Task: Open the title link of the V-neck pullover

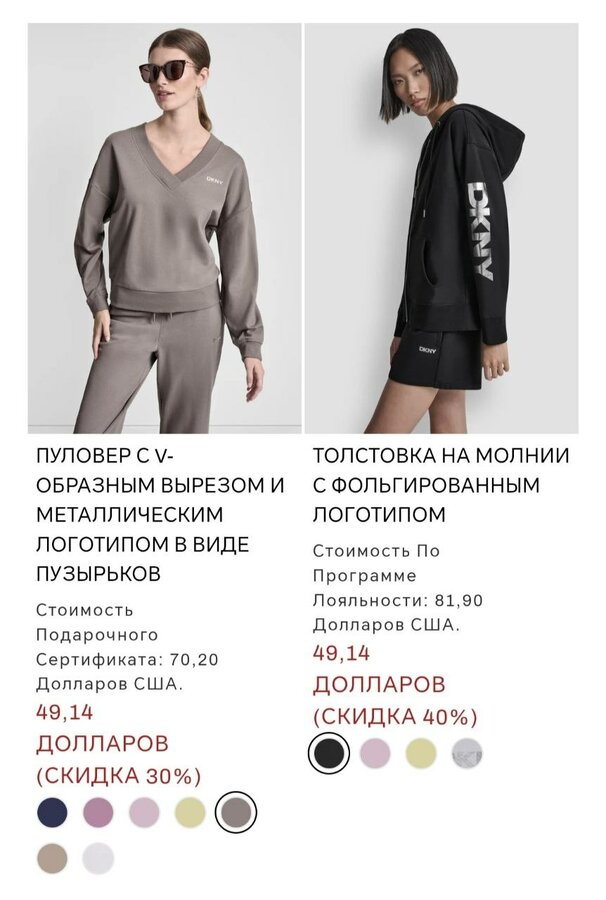Action: click(x=160, y=515)
